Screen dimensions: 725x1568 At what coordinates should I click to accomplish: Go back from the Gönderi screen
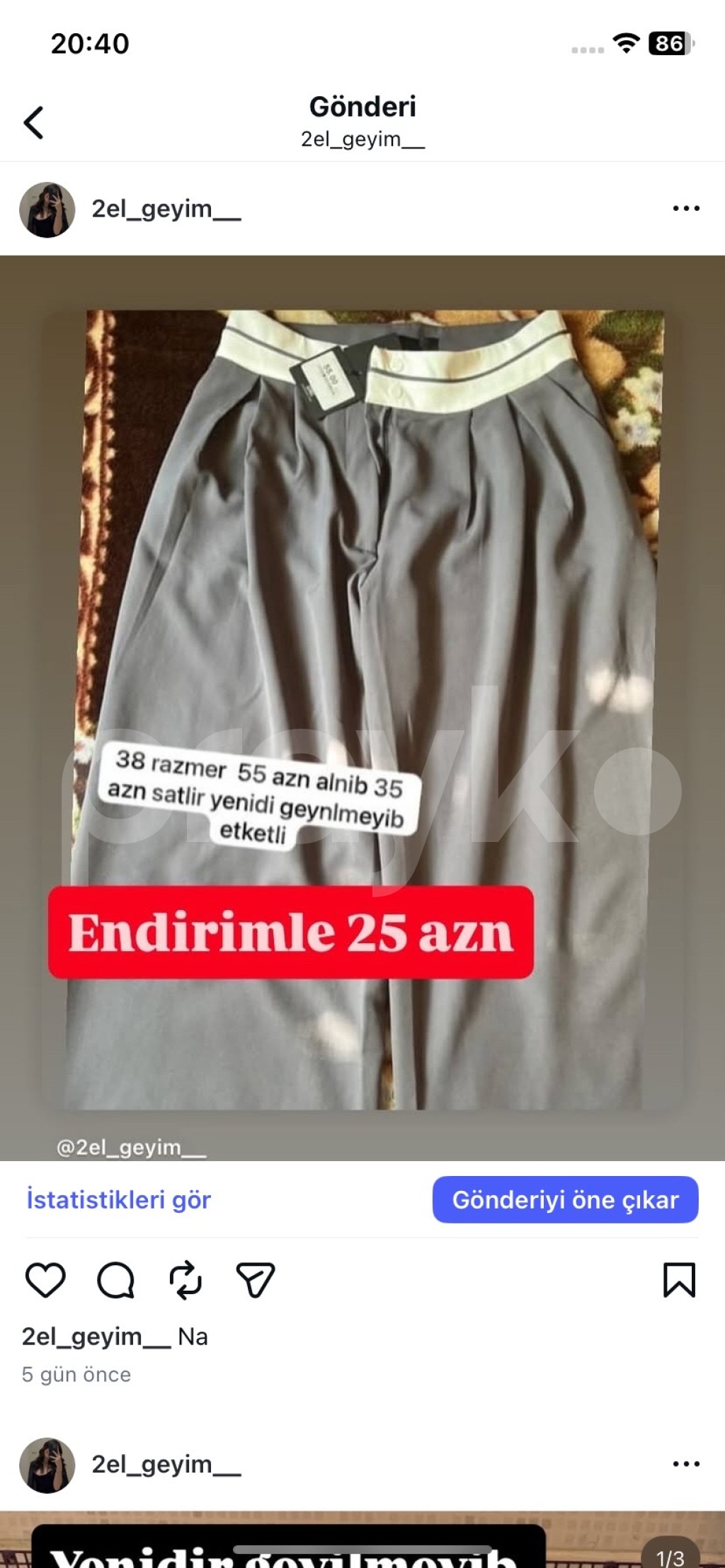[34, 122]
